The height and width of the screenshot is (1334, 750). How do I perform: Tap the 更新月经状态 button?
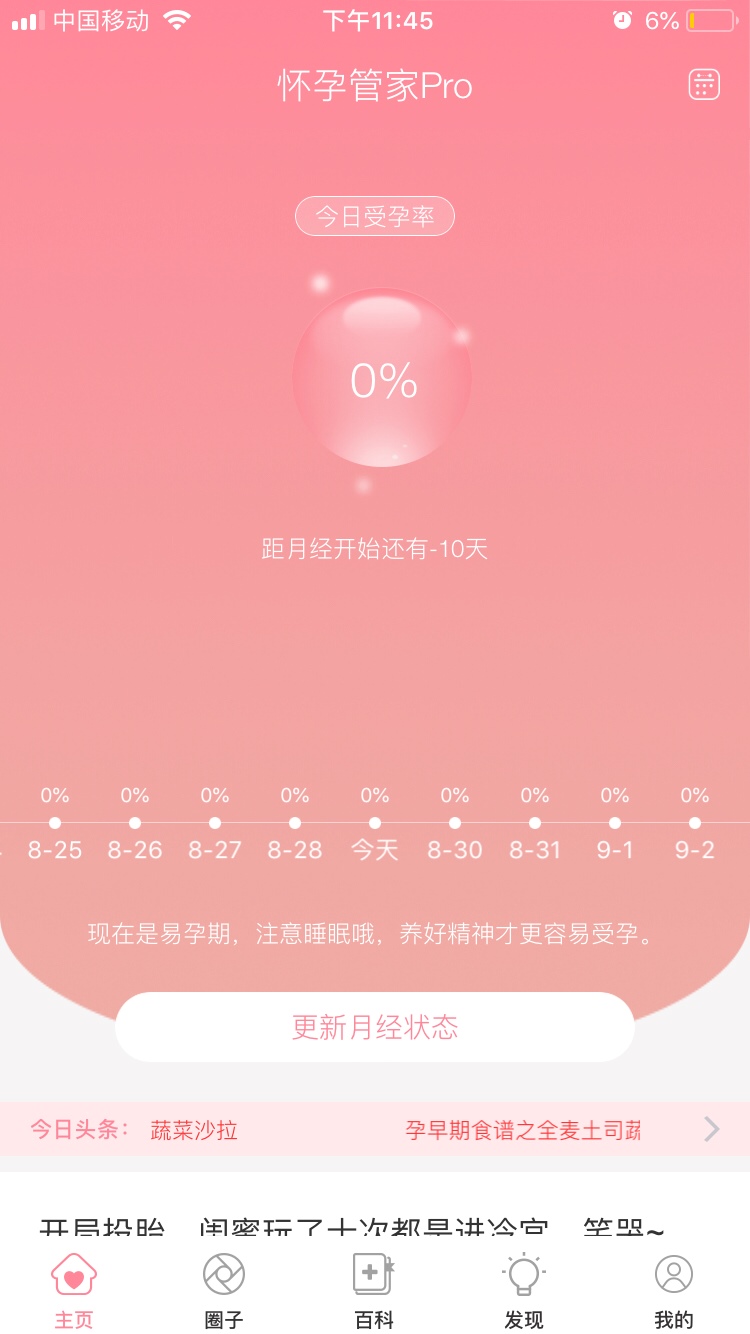[x=375, y=1027]
